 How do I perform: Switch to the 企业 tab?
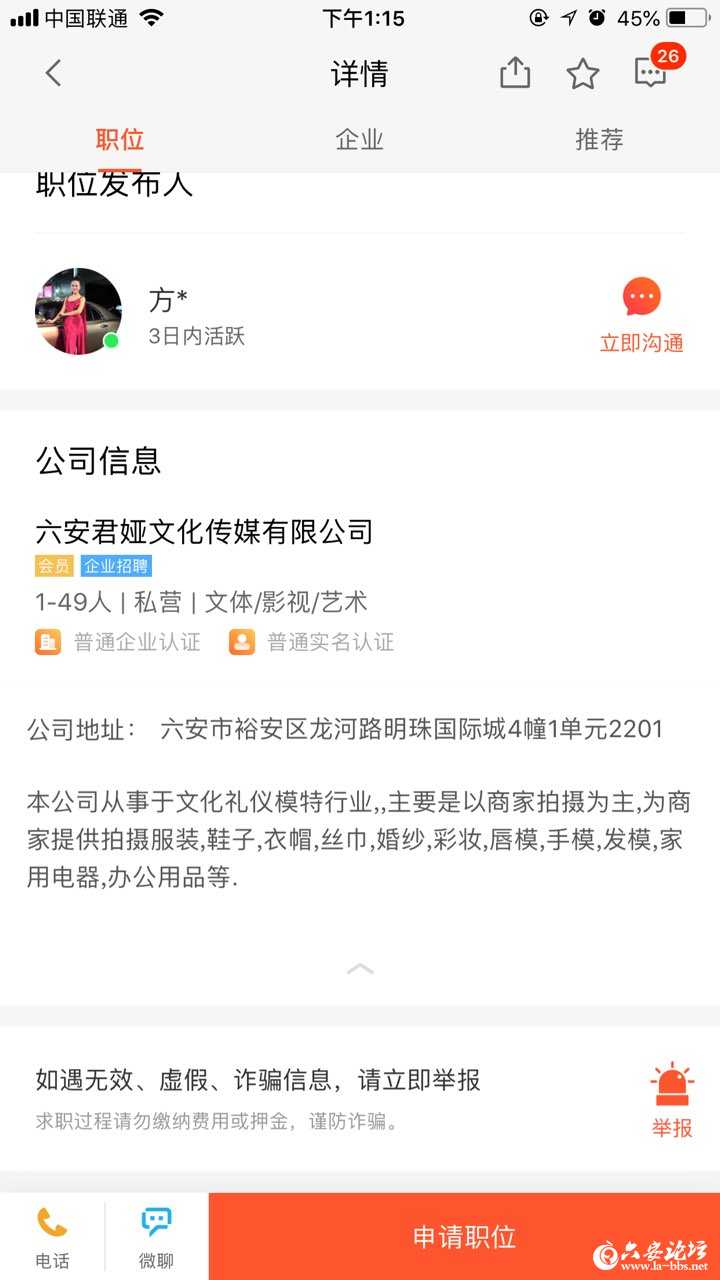(x=359, y=140)
